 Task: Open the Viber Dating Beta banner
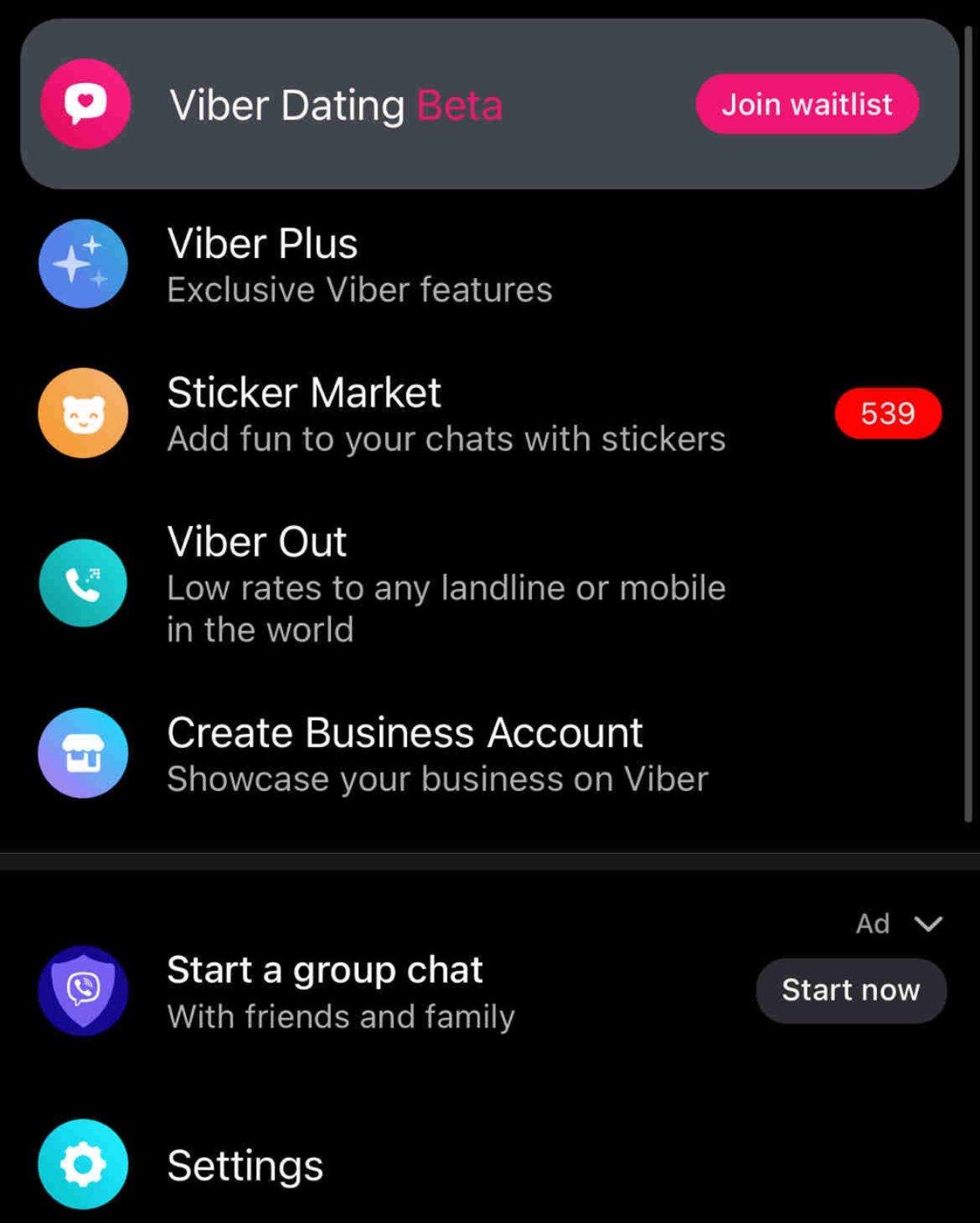pyautogui.click(x=335, y=106)
